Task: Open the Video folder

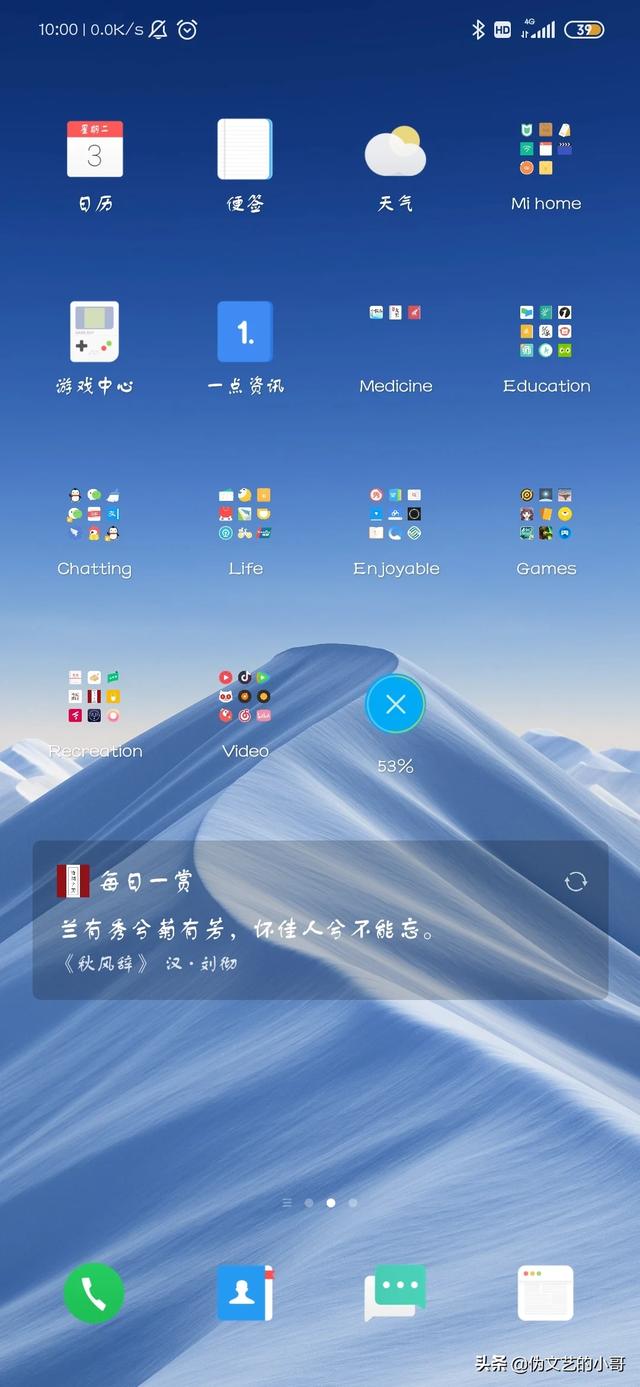Action: pos(245,697)
